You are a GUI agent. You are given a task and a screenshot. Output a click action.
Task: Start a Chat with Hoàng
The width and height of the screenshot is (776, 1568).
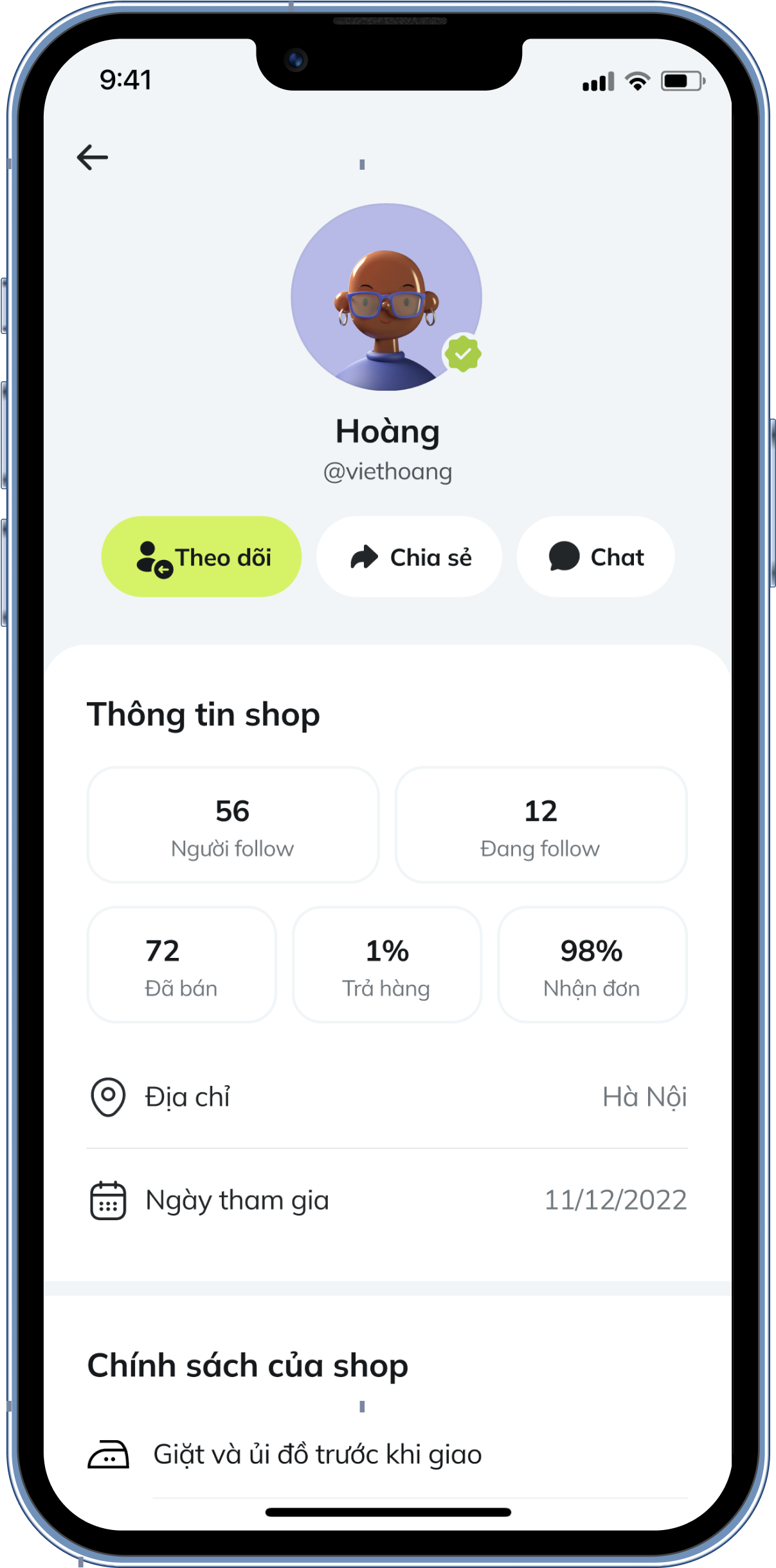pos(596,557)
